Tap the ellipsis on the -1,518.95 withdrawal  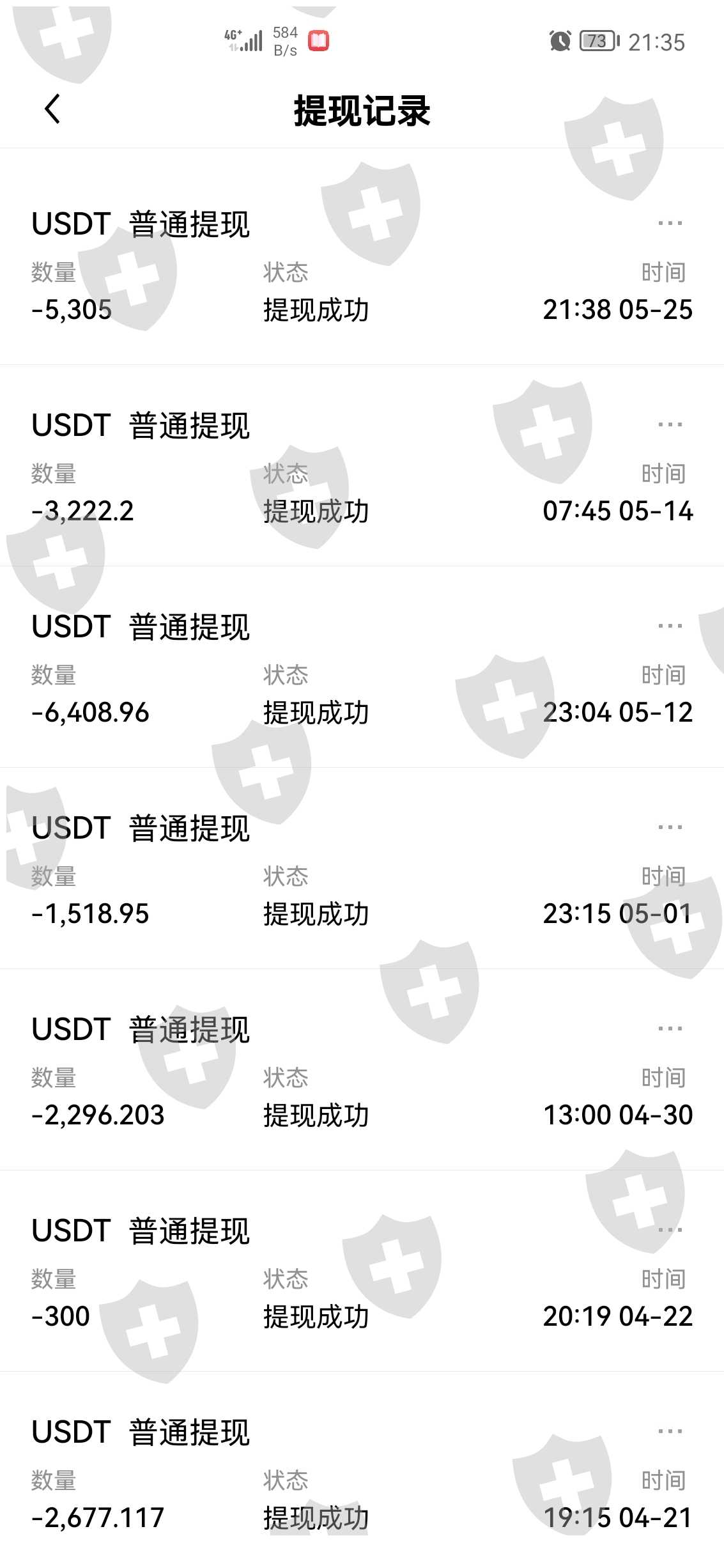point(670,828)
